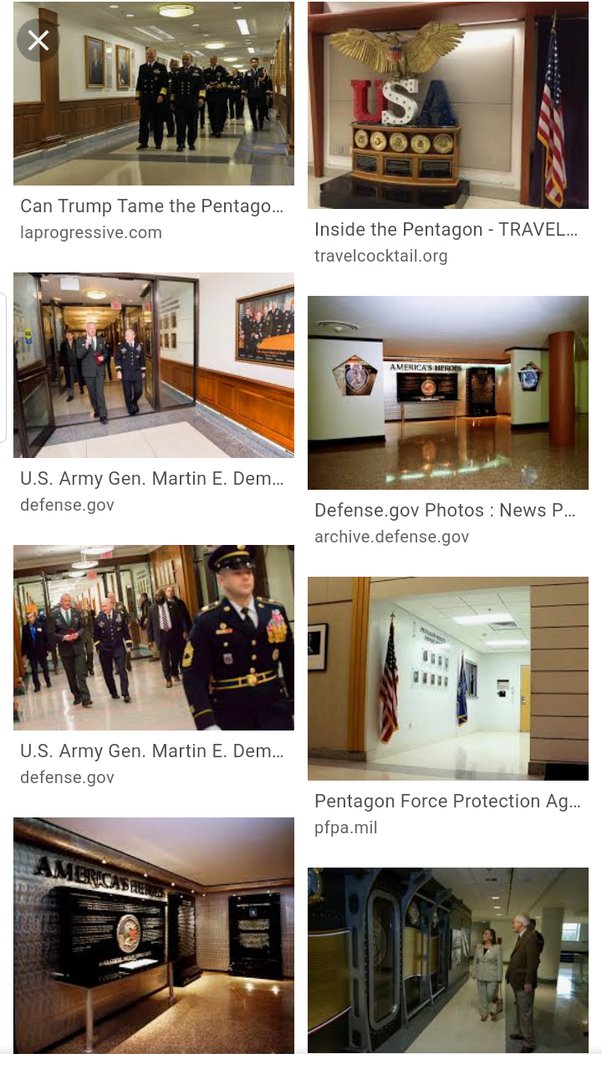Open the archive.defense.gov America's Heroes lobby image
Image resolution: width=602 pixels, height=1069 pixels.
coord(448,393)
